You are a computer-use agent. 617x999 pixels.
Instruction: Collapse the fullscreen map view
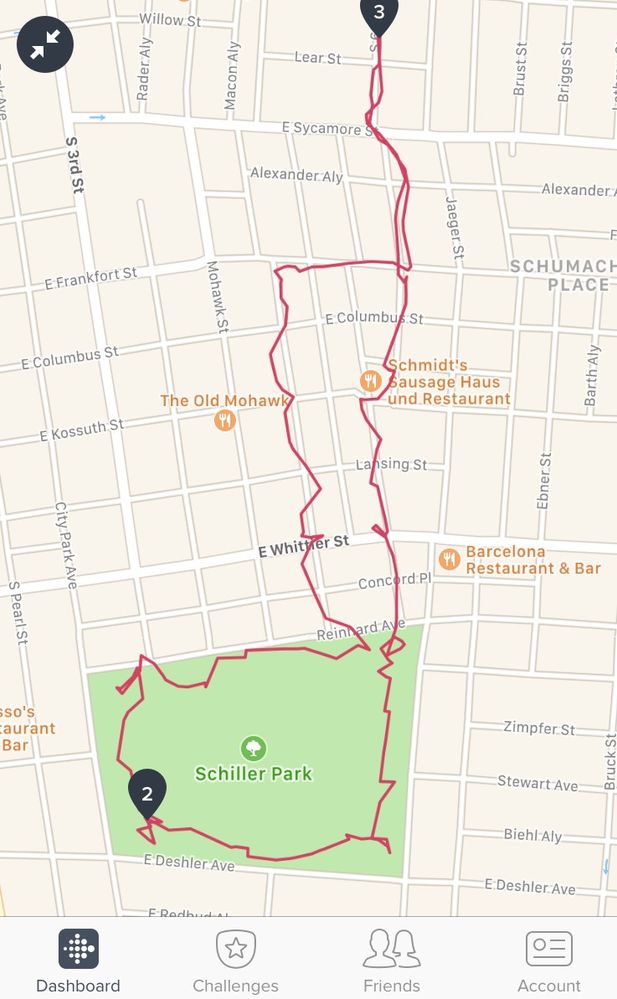coord(45,44)
